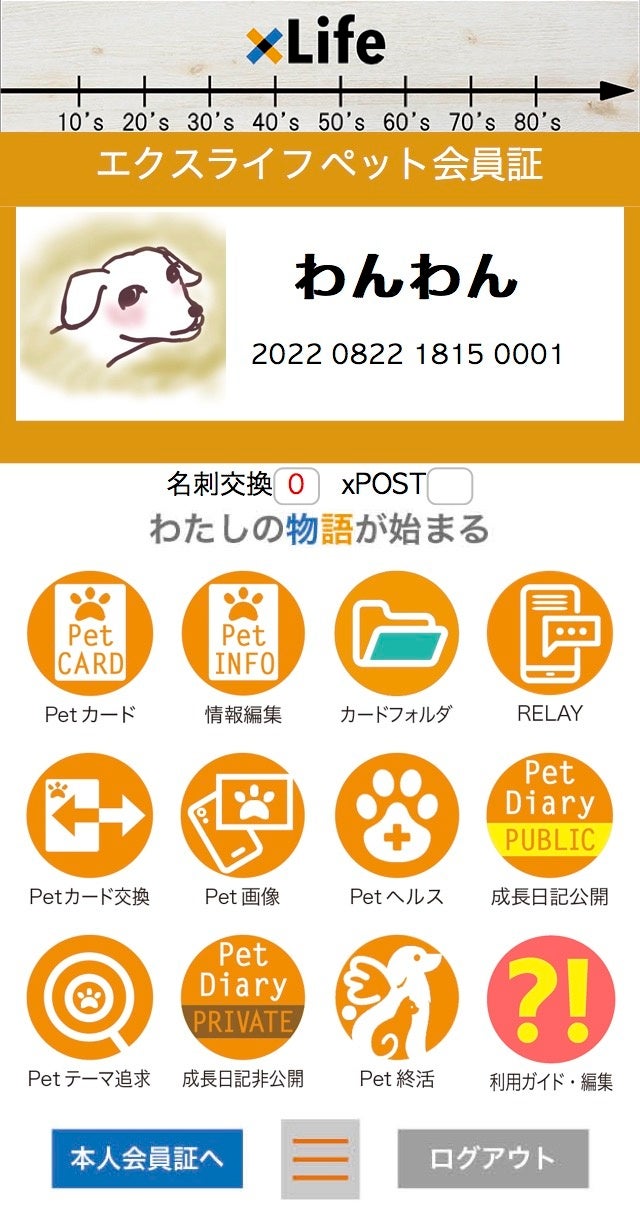This screenshot has width=640, height=1218.
Task: Open 成長日記公開 public diary
Action: coord(550,817)
